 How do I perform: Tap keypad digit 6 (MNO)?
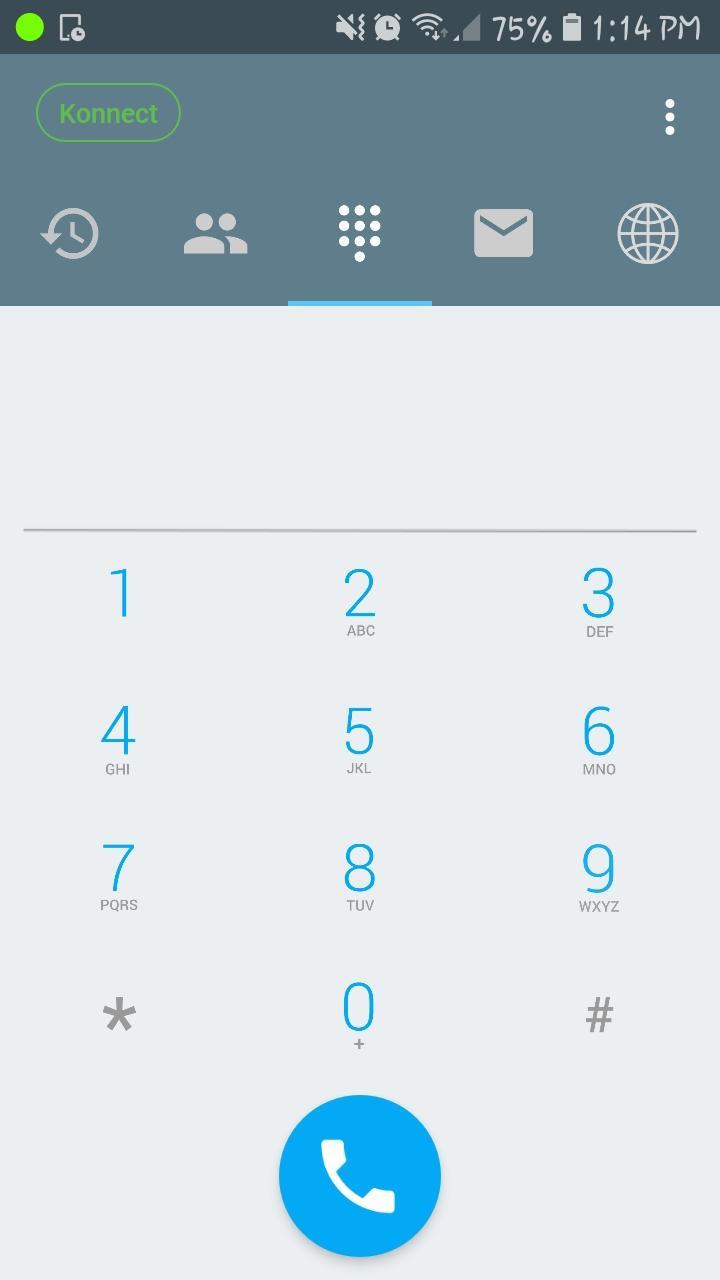599,738
